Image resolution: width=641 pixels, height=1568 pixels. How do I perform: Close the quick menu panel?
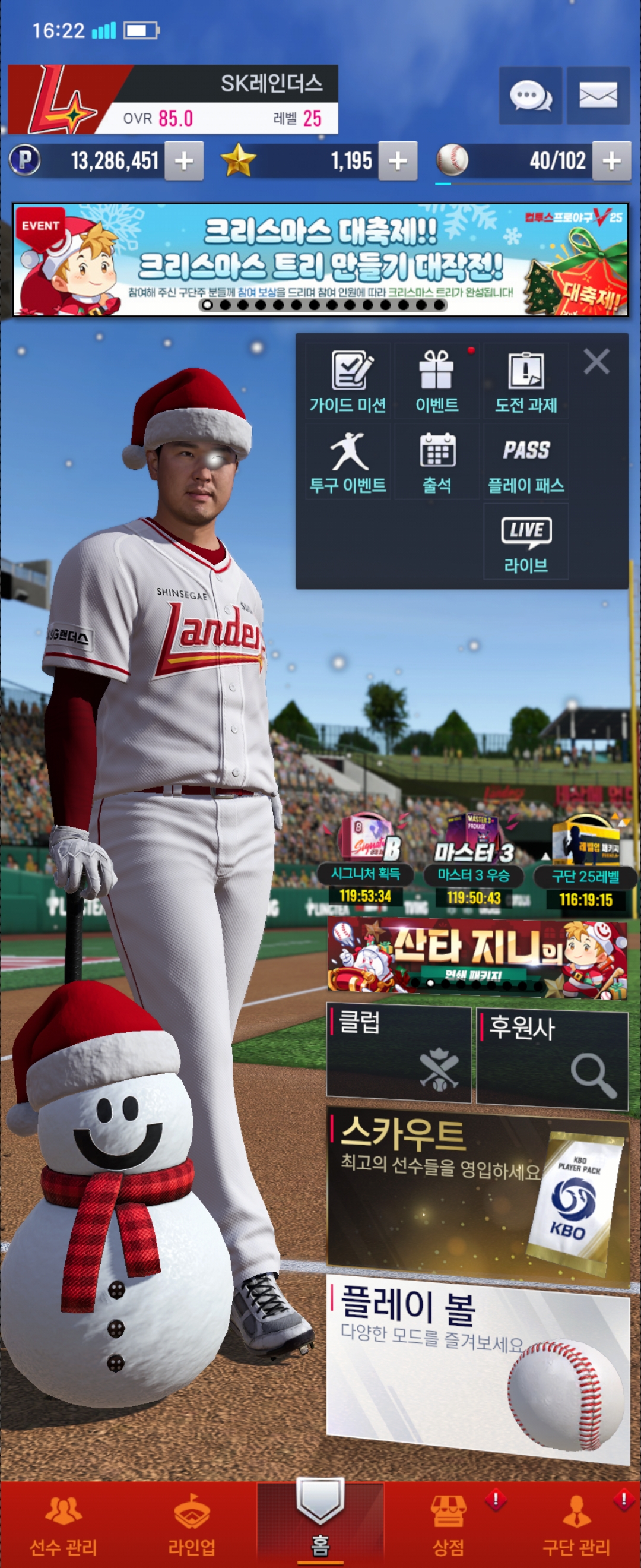coord(596,362)
